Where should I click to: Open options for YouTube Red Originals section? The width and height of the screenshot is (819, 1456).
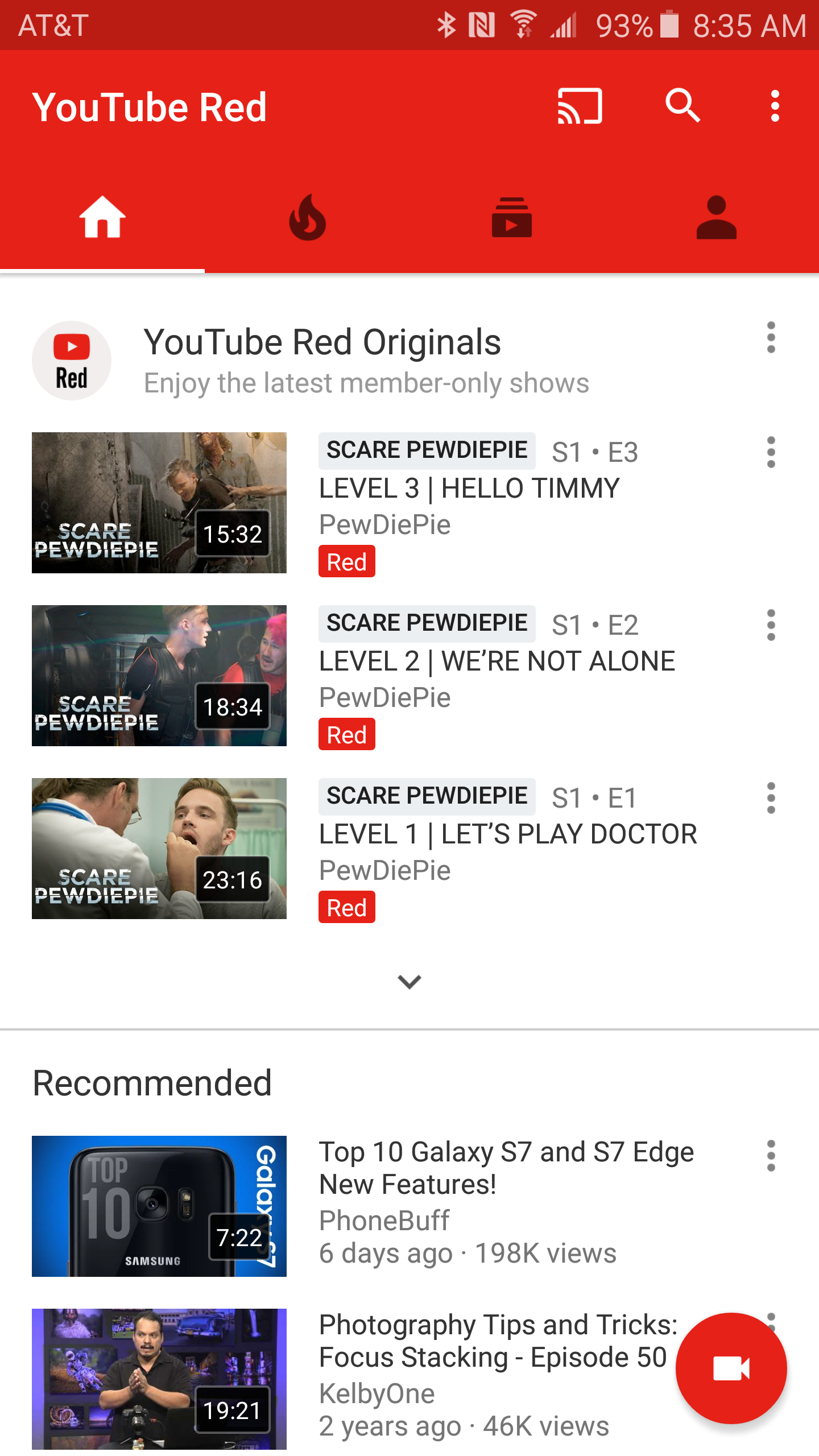pyautogui.click(x=771, y=338)
